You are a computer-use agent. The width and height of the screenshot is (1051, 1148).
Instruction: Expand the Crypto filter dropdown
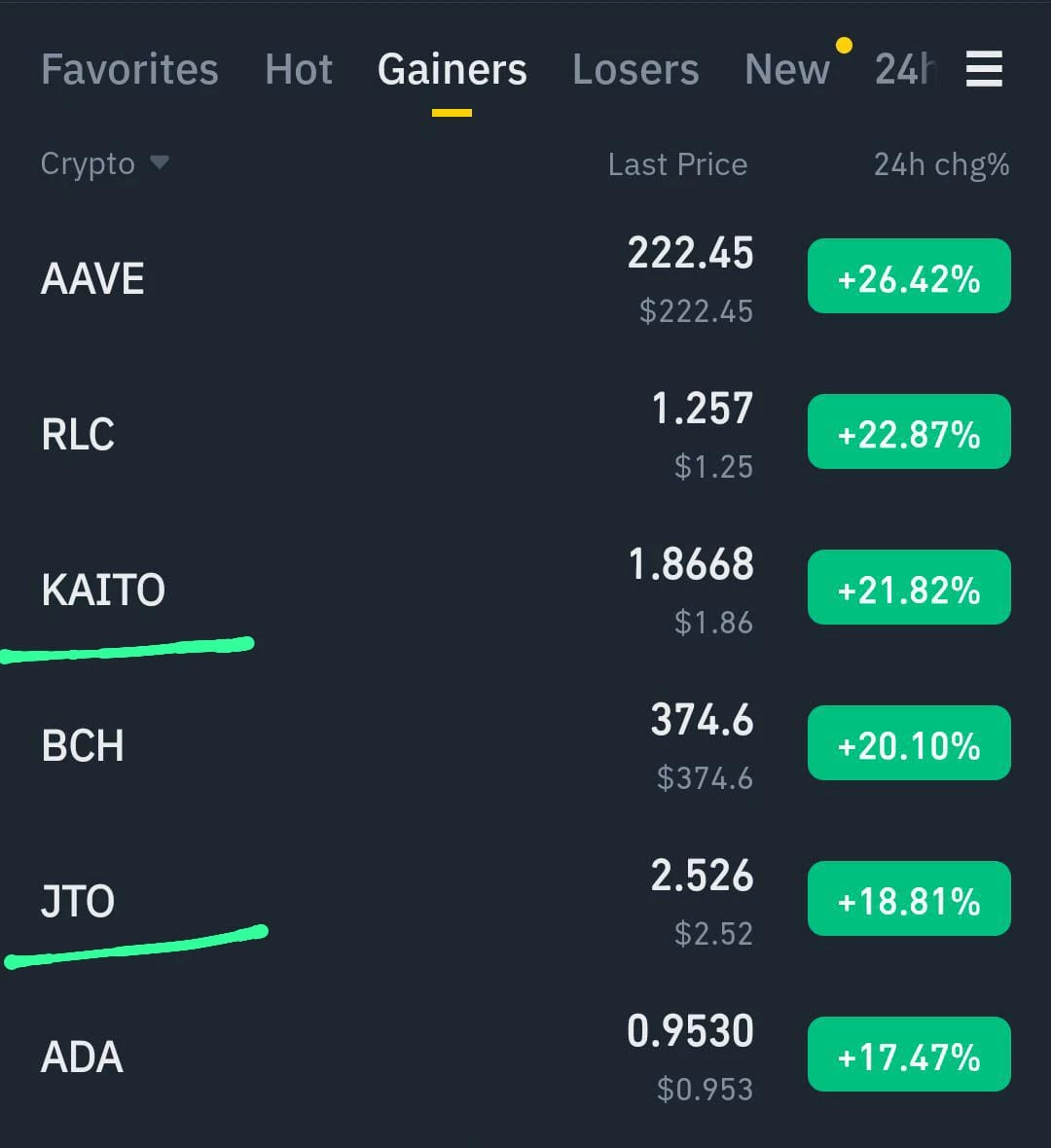point(105,164)
